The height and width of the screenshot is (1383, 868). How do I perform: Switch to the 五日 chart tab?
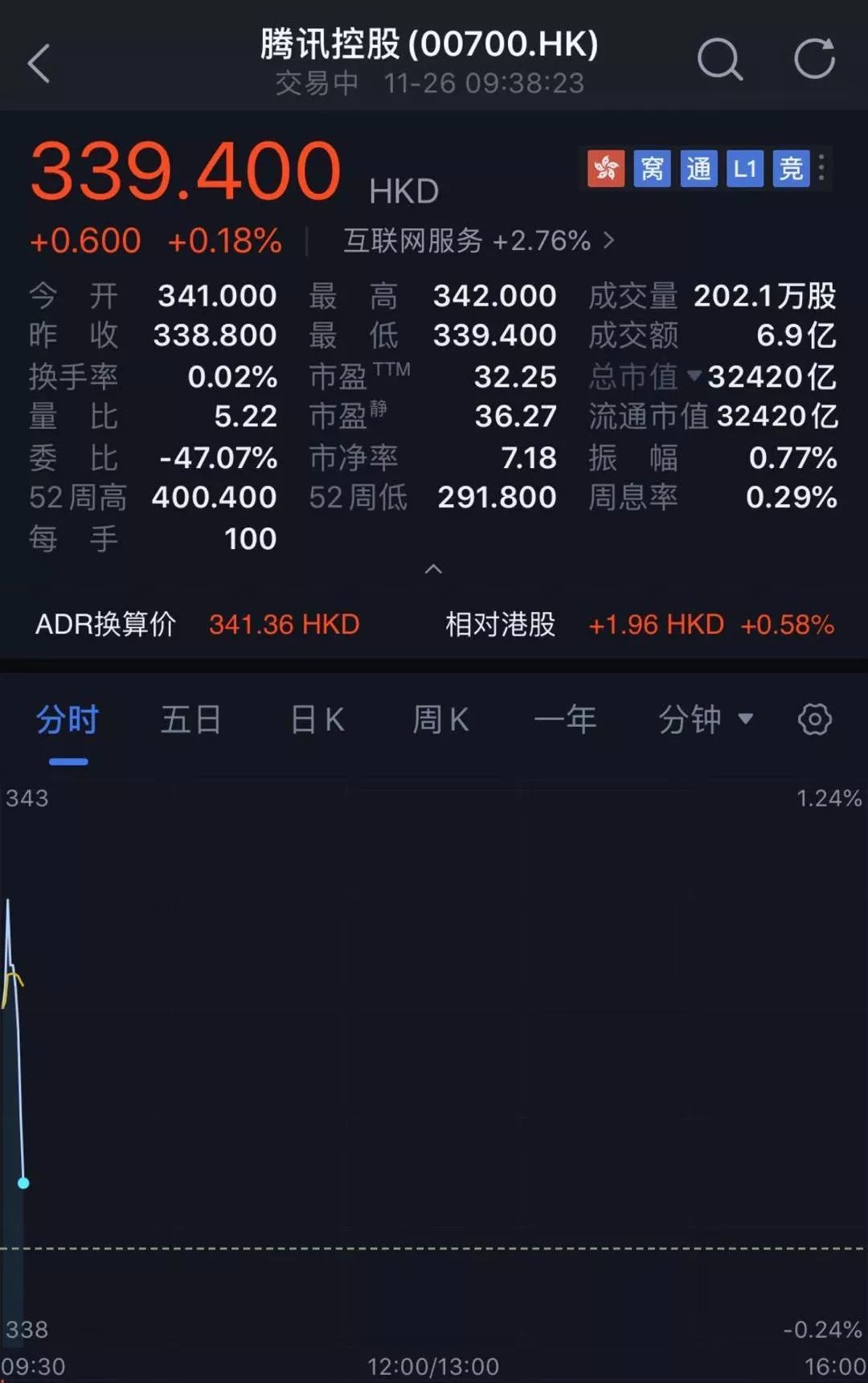pyautogui.click(x=191, y=720)
